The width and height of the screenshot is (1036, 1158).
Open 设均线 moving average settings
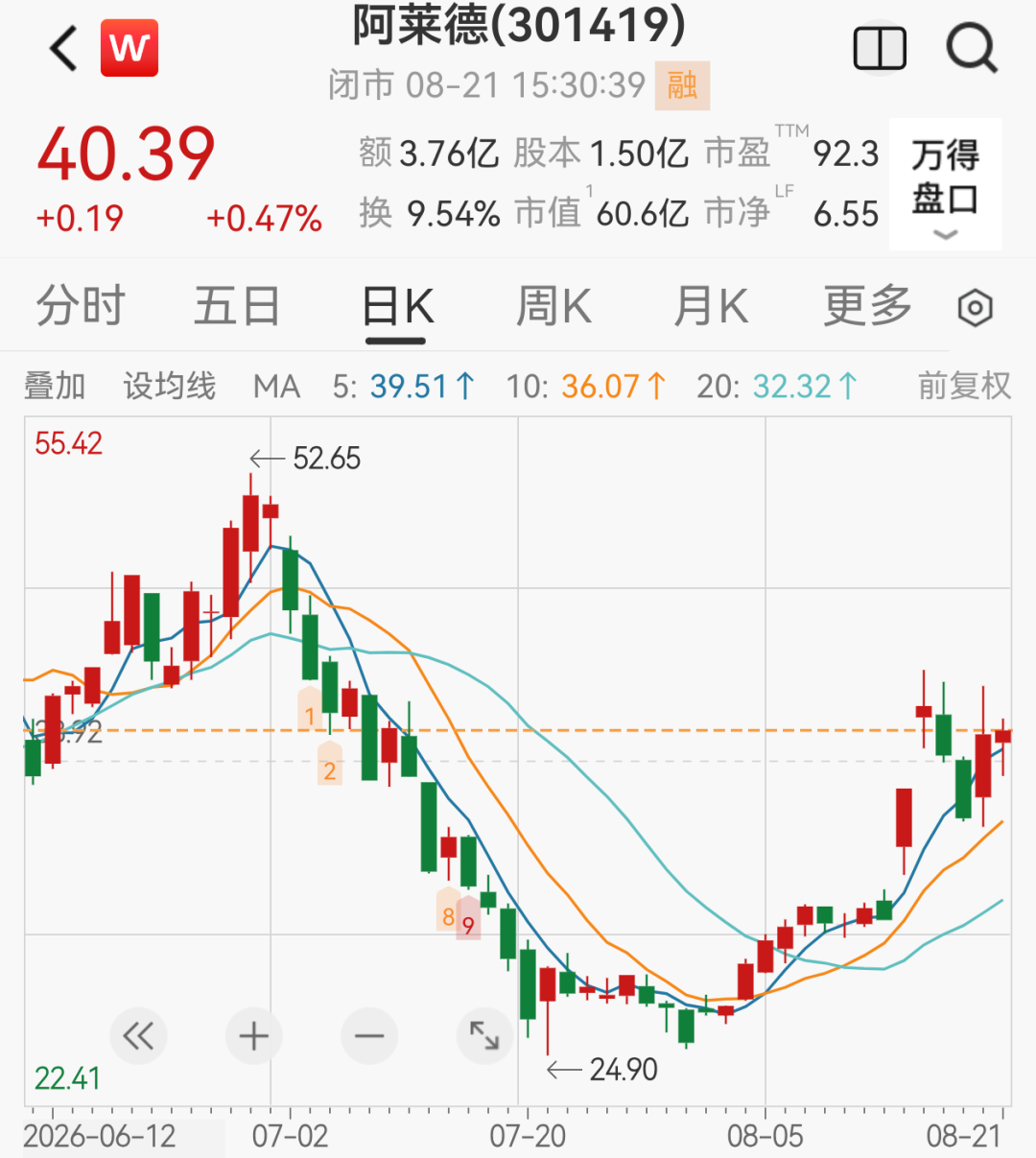coord(169,387)
